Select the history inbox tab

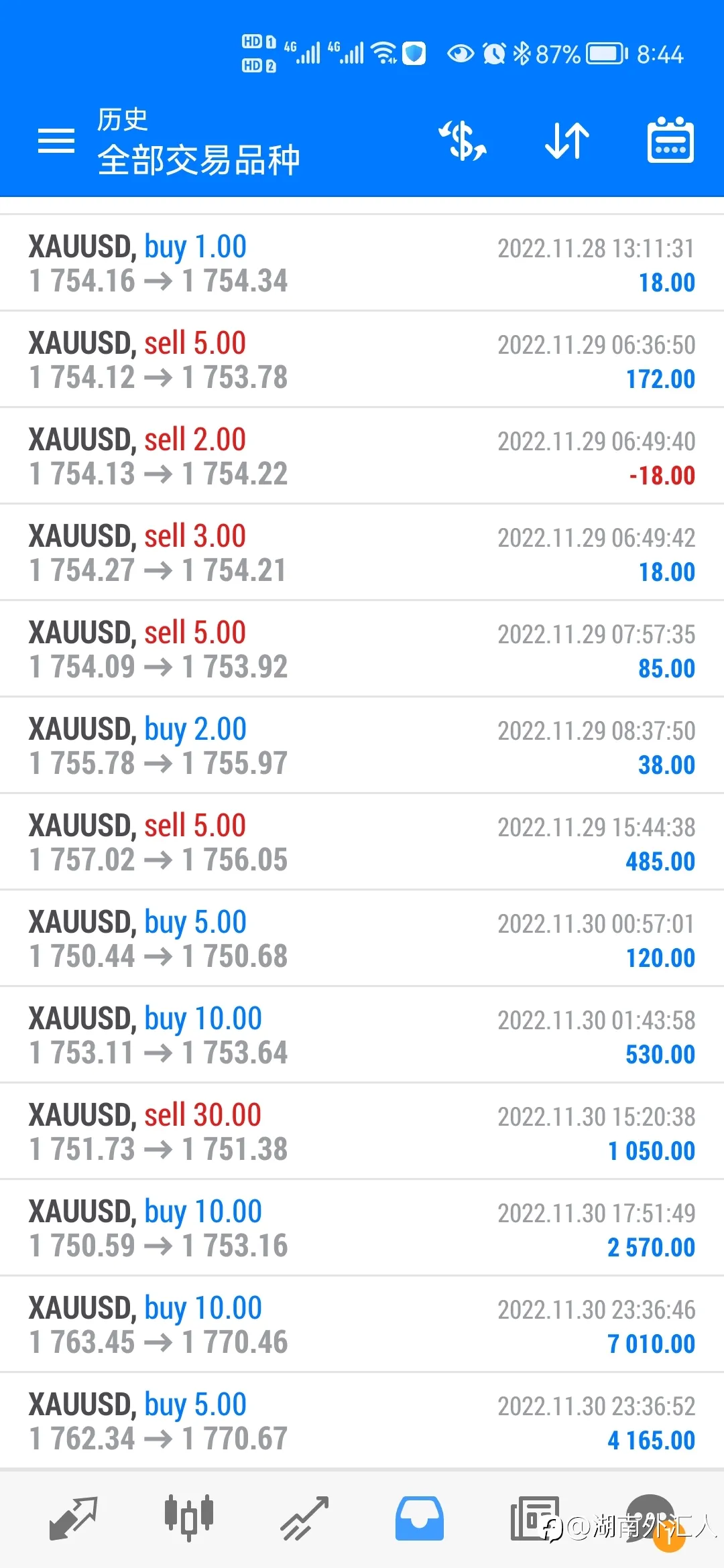pos(420,1518)
